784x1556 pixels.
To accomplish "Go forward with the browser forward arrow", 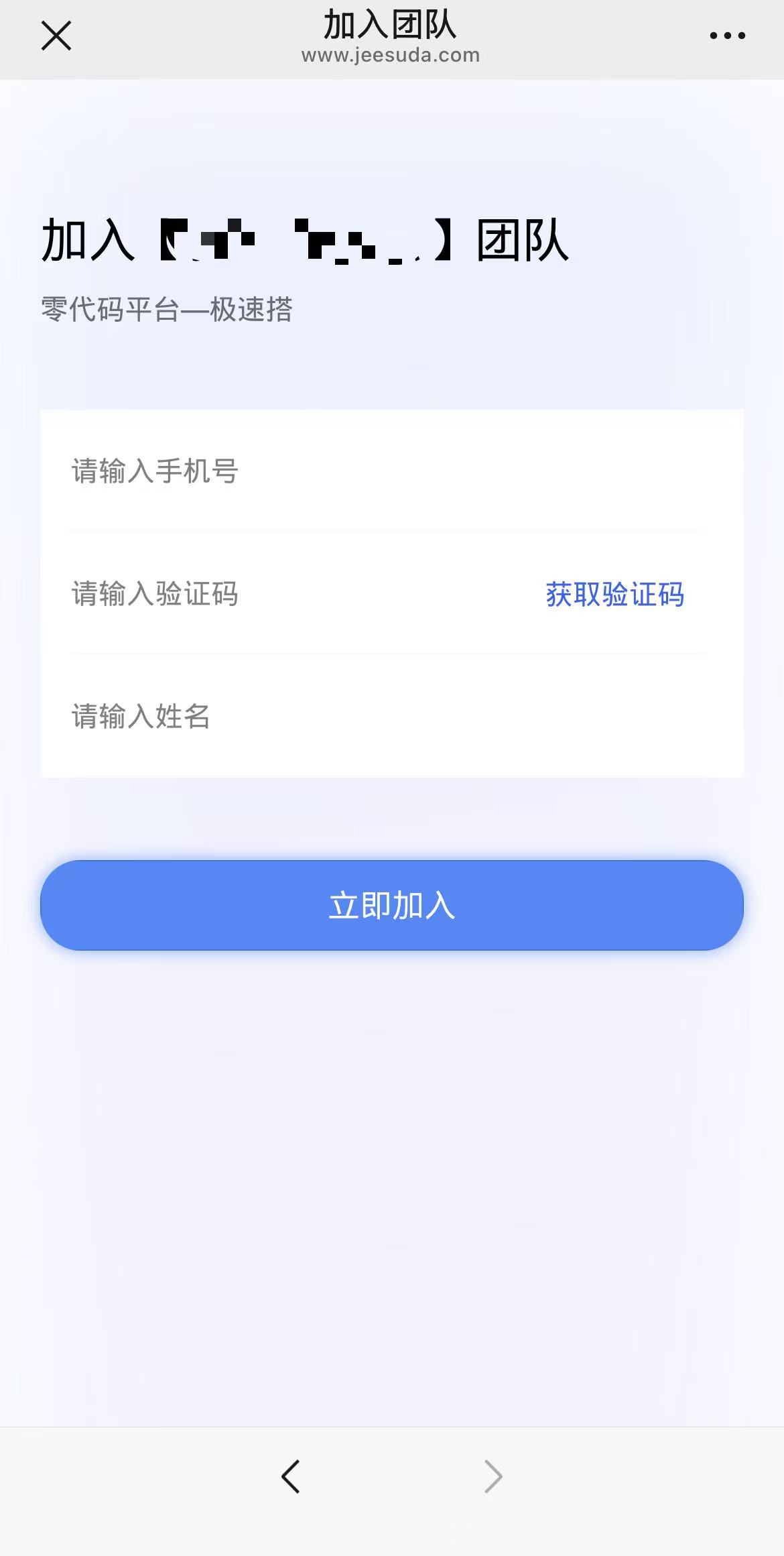I will point(493,1476).
